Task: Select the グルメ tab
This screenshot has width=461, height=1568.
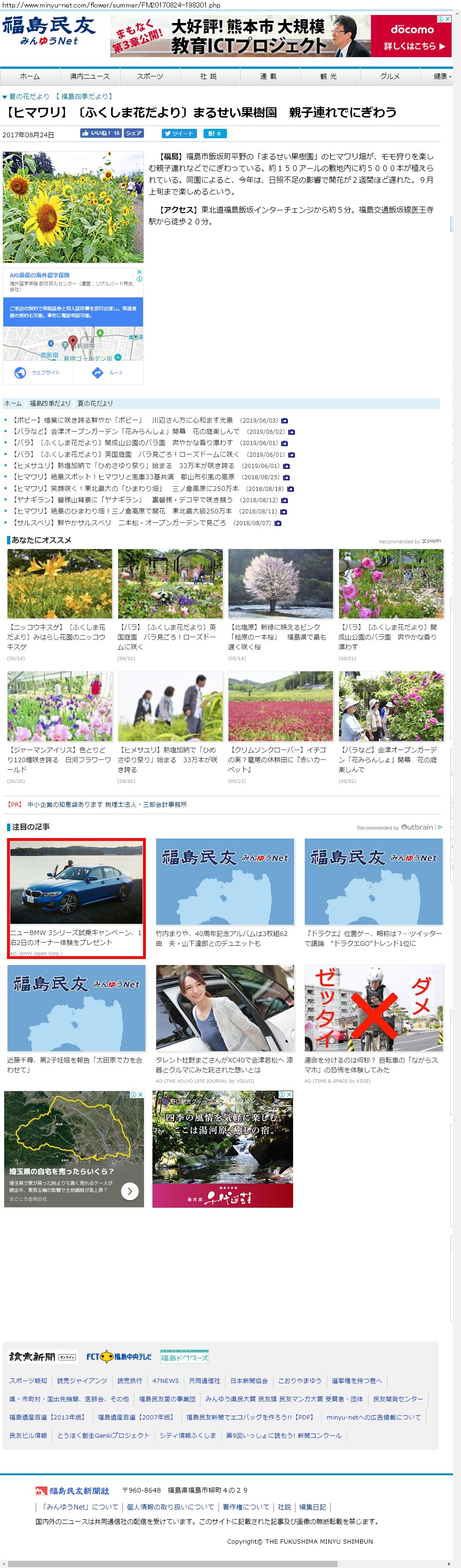Action: [x=390, y=76]
